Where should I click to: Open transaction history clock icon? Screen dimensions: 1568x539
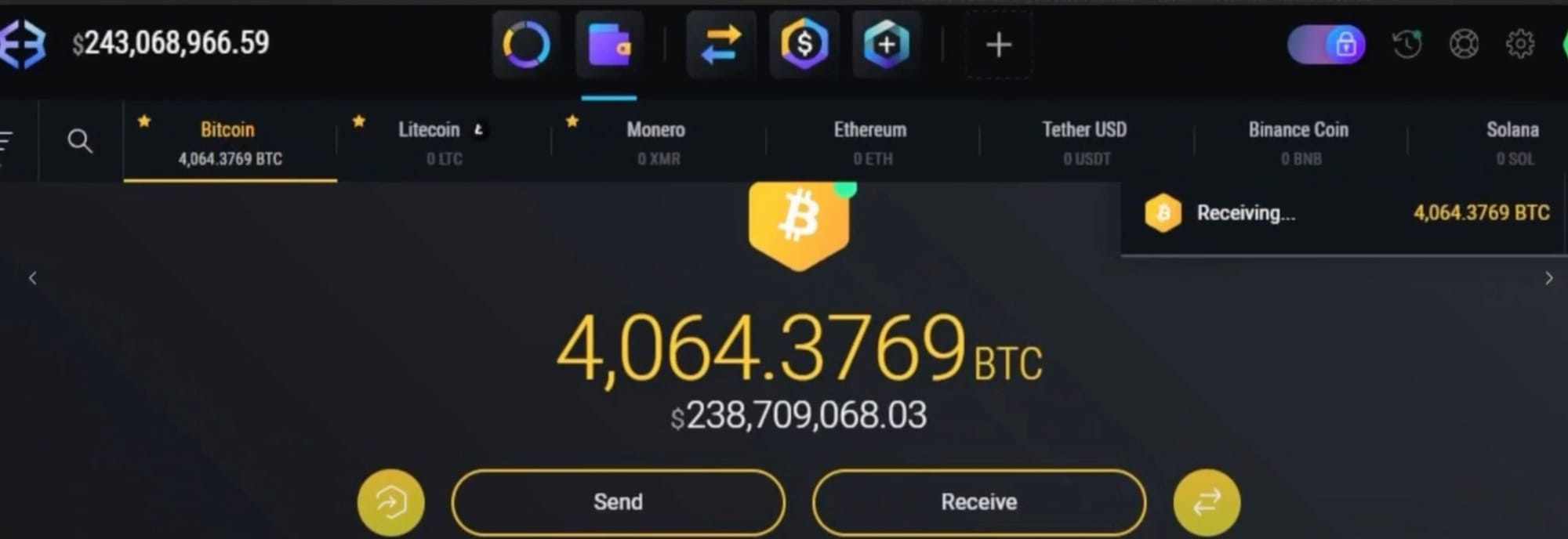[1406, 45]
